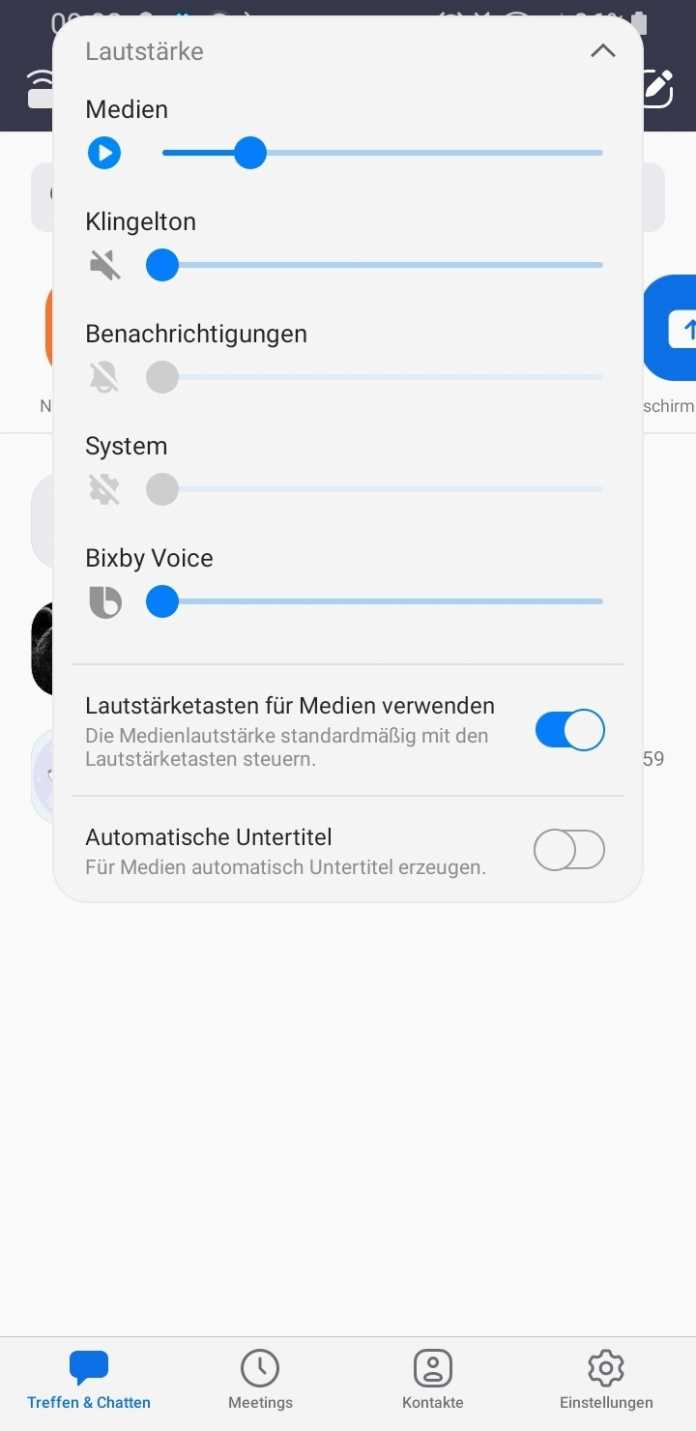Screen dimensions: 696x1431
Task: Tap the Medien play icon
Action: click(x=104, y=153)
